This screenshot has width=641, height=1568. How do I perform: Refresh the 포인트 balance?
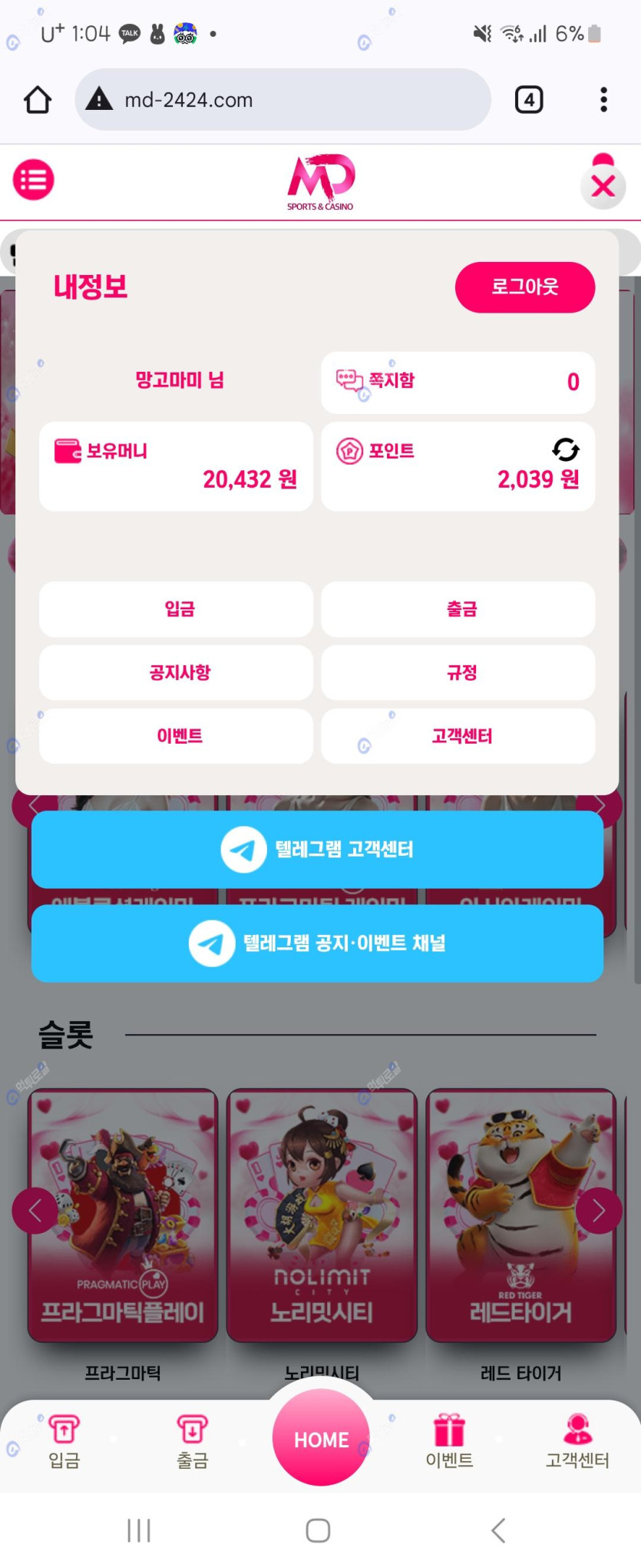pos(566,449)
